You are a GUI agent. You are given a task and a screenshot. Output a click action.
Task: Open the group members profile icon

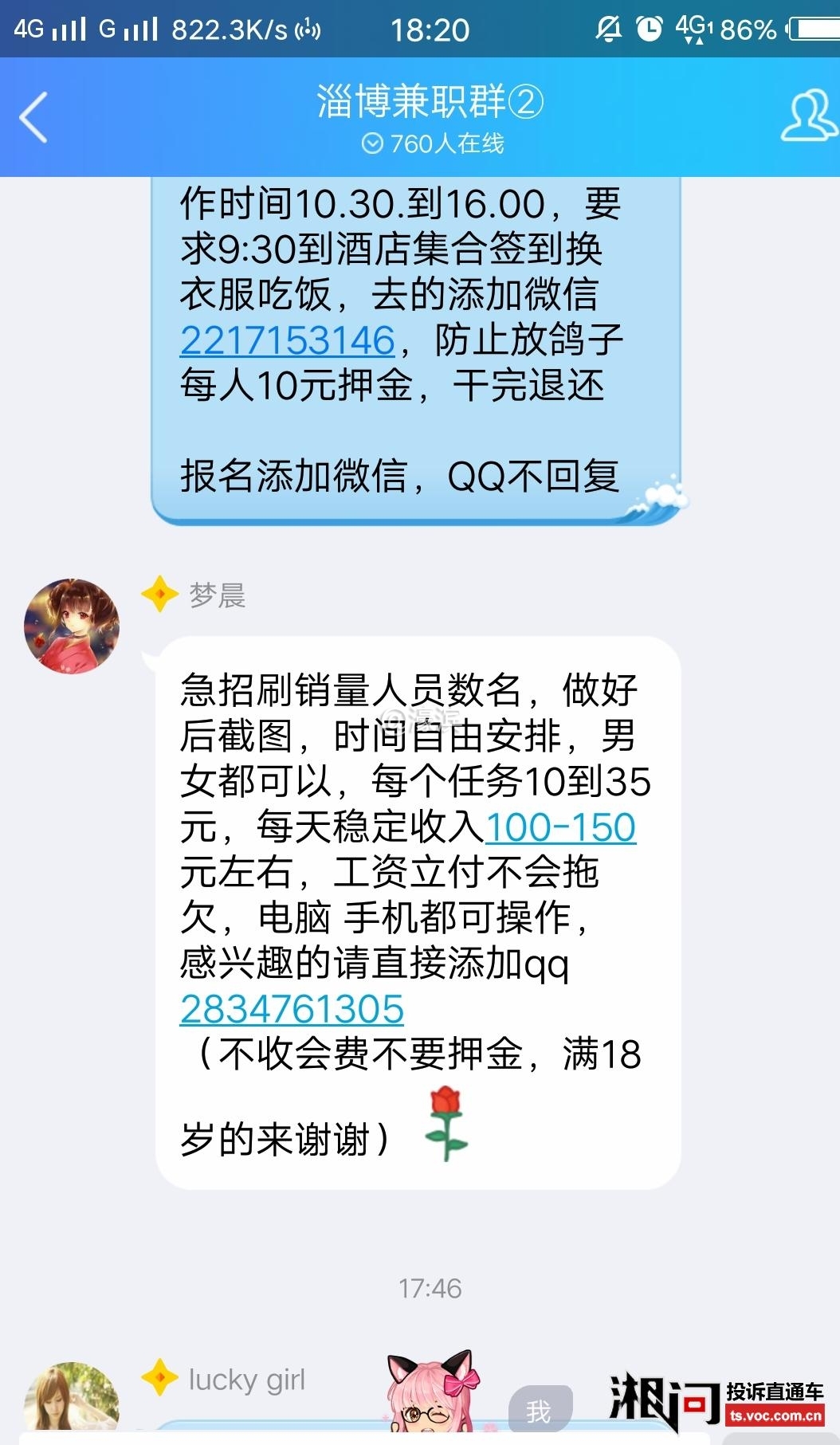pyautogui.click(x=808, y=117)
